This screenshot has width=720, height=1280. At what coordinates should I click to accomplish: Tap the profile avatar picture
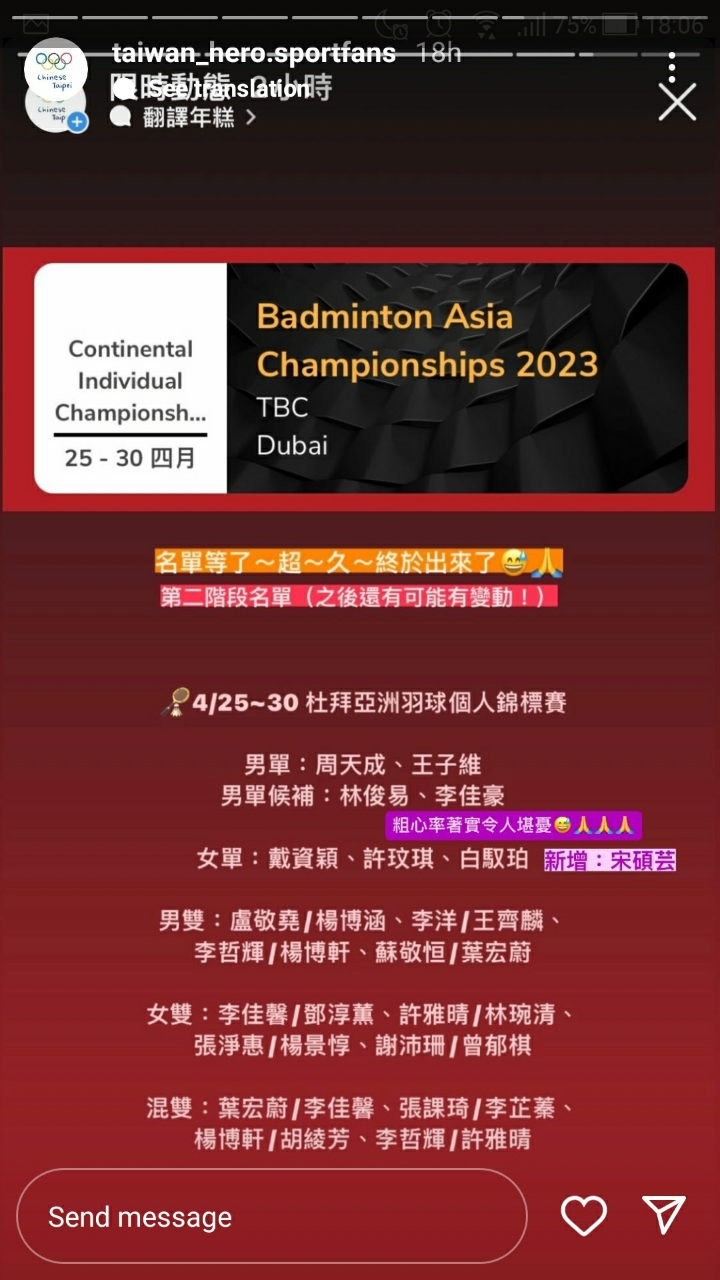click(56, 69)
